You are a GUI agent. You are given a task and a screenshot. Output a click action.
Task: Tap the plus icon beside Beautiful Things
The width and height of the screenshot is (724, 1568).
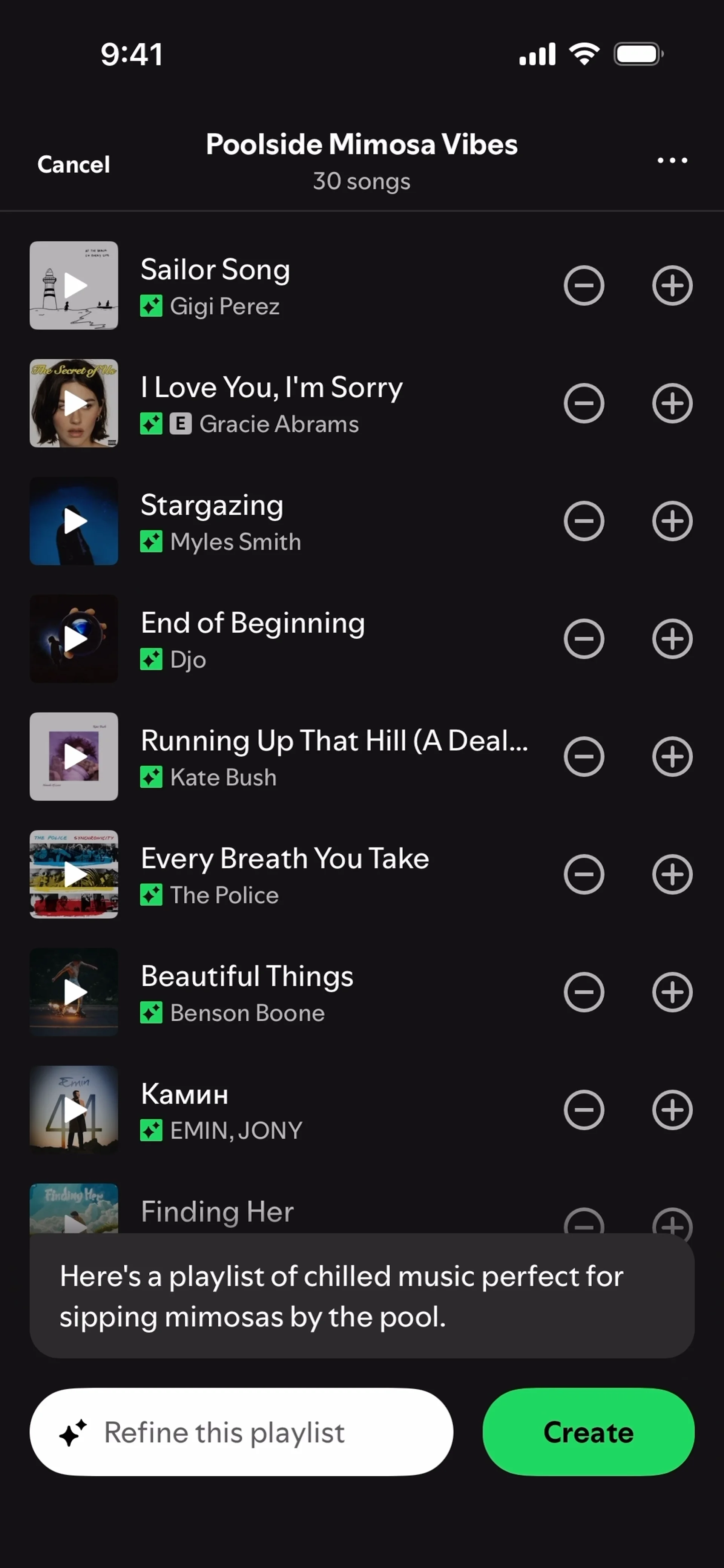(672, 992)
